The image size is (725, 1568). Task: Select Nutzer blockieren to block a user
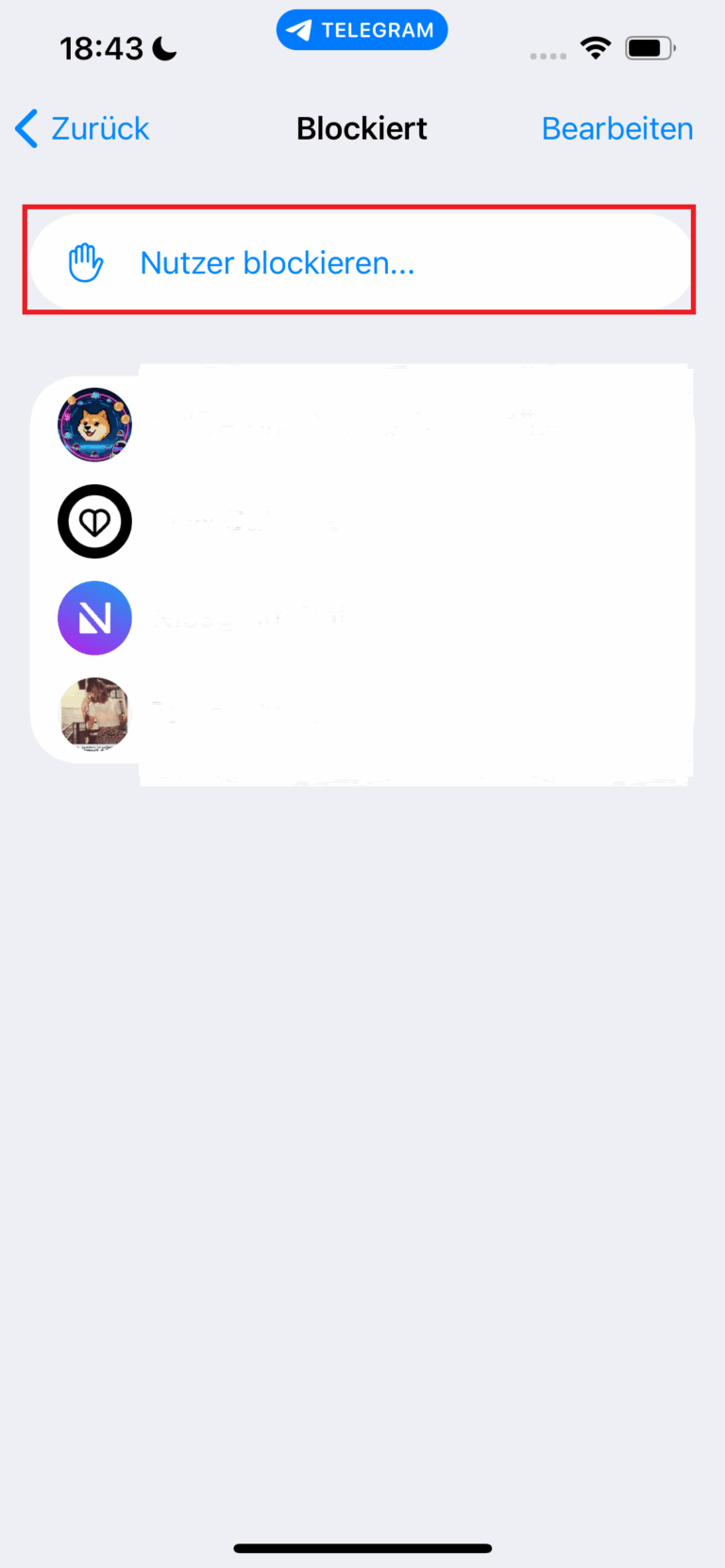pos(278,263)
